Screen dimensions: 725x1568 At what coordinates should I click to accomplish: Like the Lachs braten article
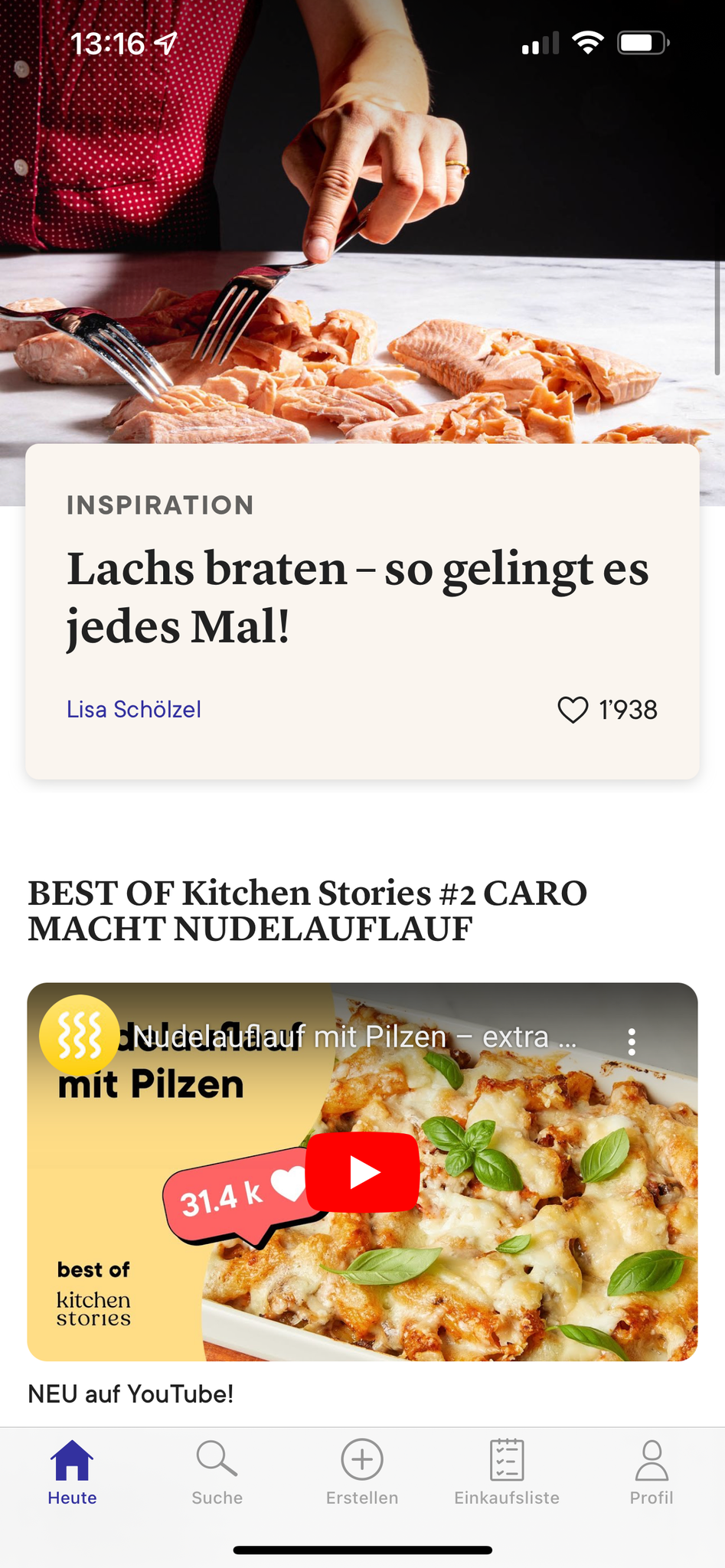(572, 710)
